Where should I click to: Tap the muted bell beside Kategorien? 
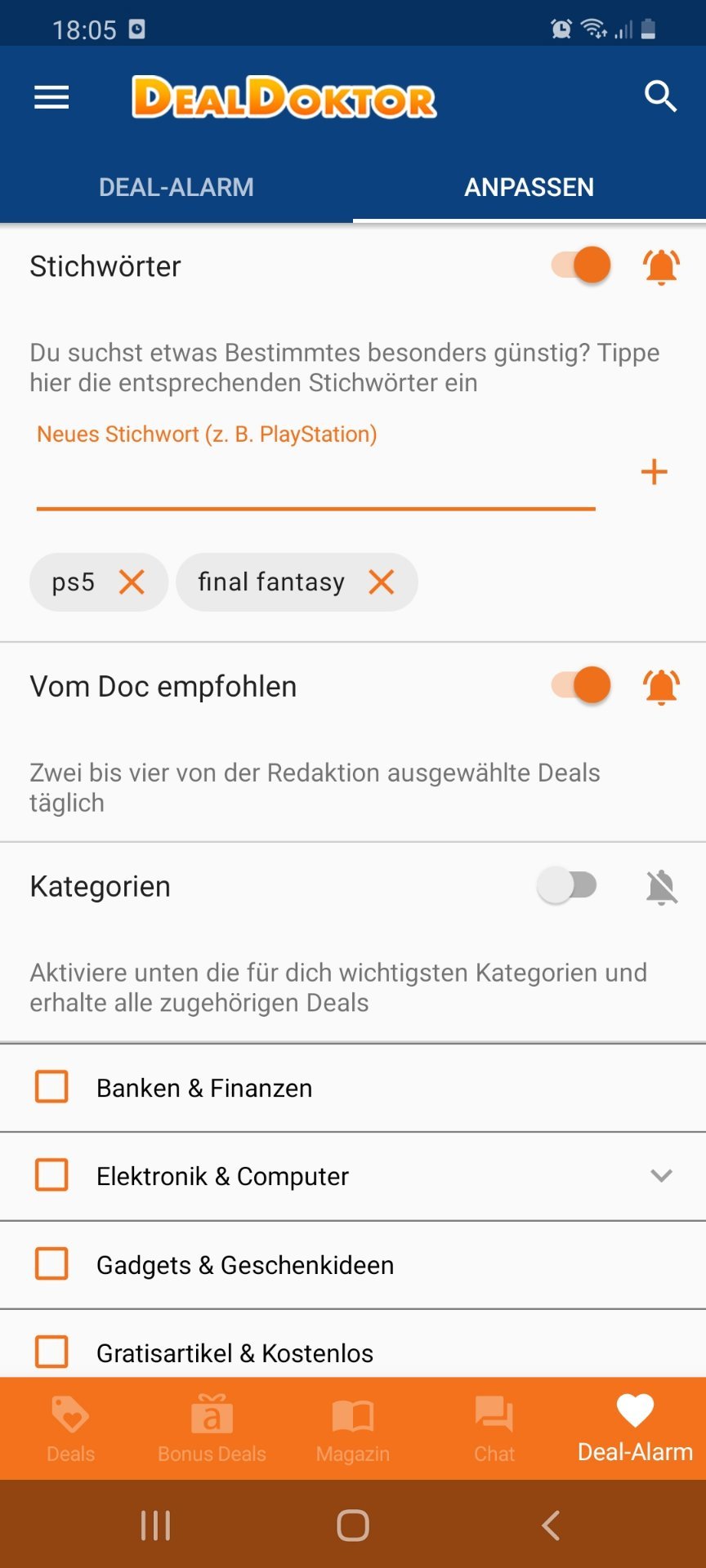click(662, 887)
